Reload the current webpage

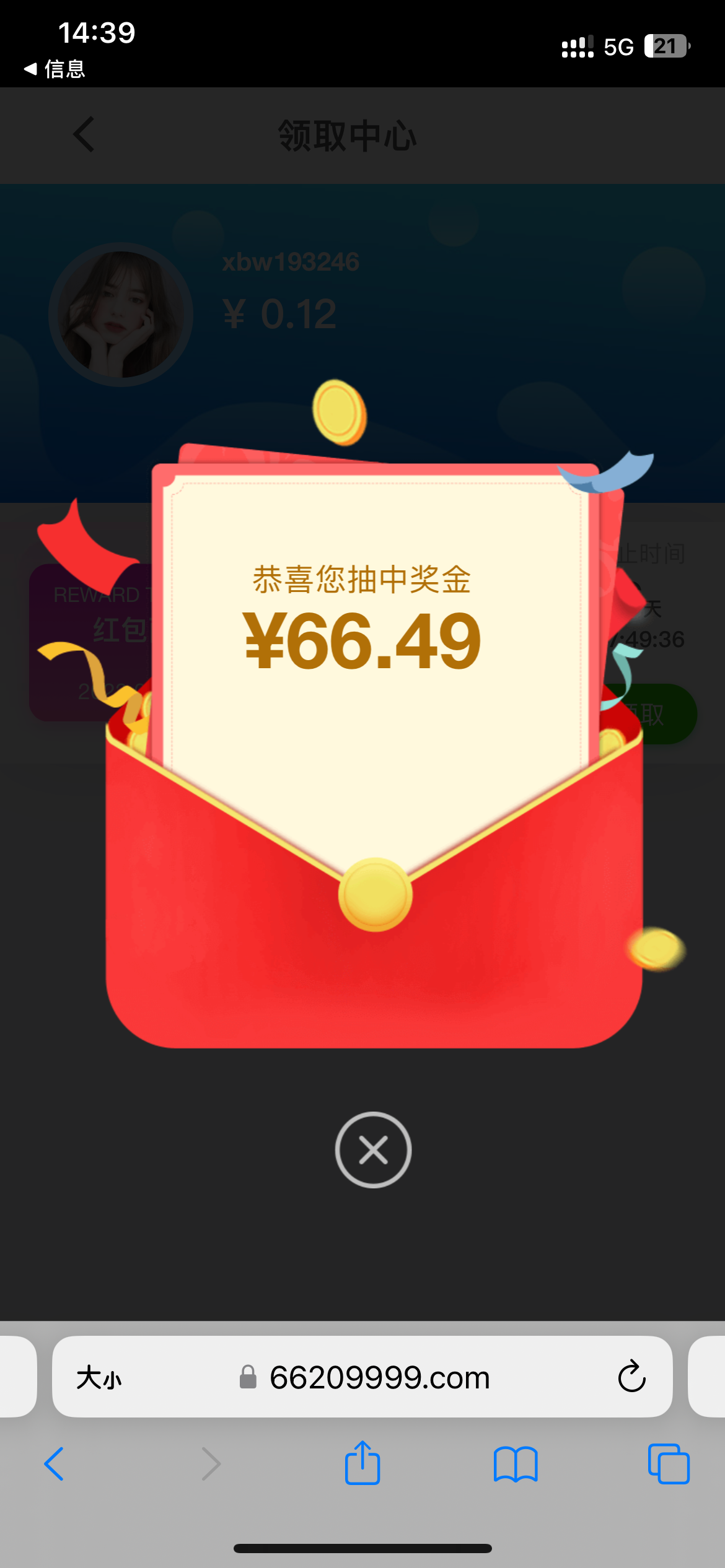(631, 1377)
